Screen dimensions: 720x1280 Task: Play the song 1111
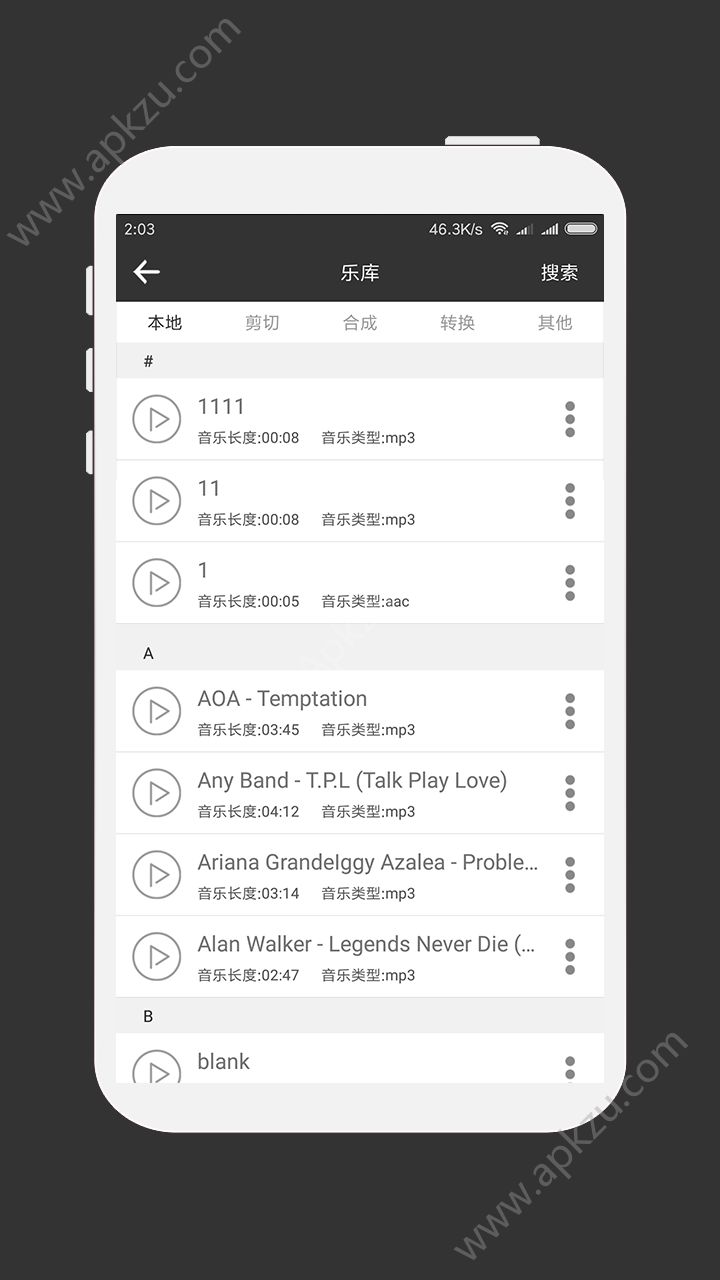pyautogui.click(x=156, y=419)
